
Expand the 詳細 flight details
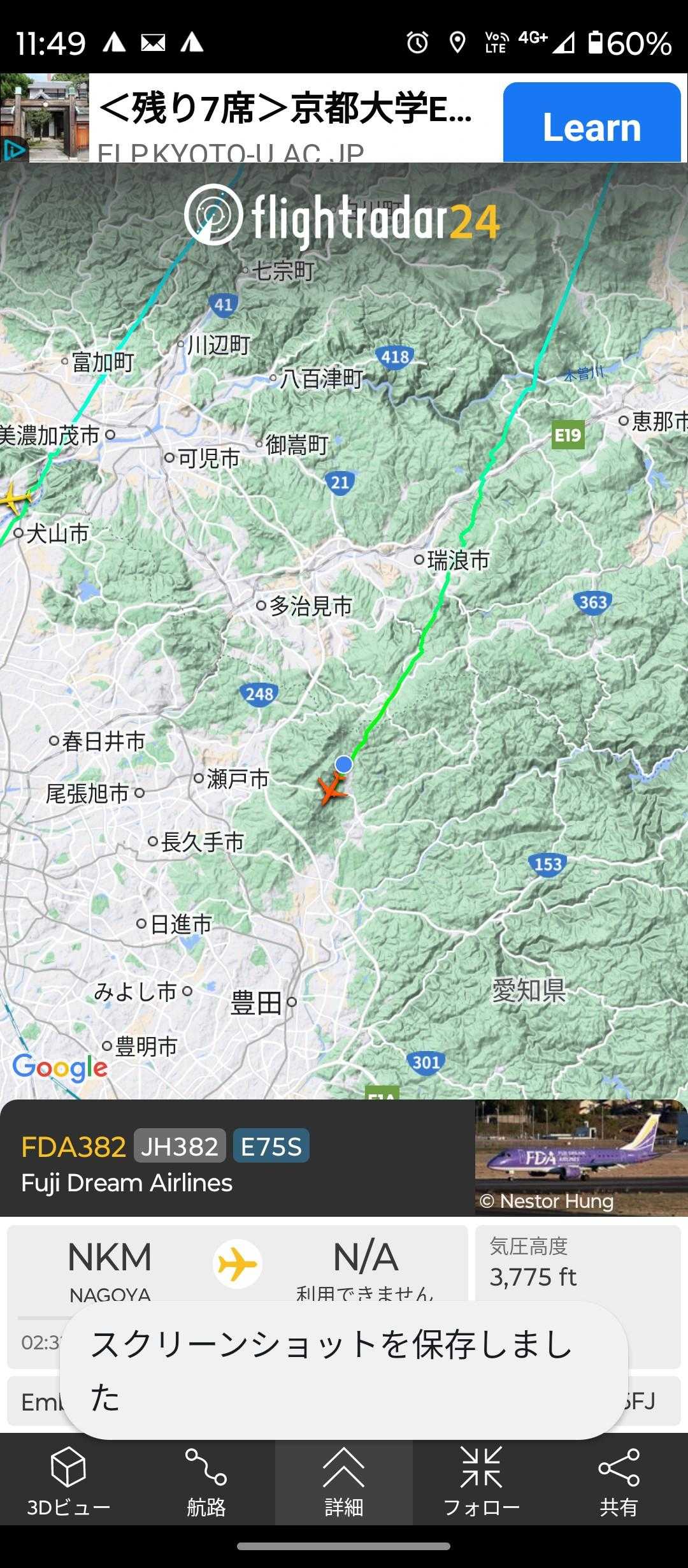tap(343, 1481)
